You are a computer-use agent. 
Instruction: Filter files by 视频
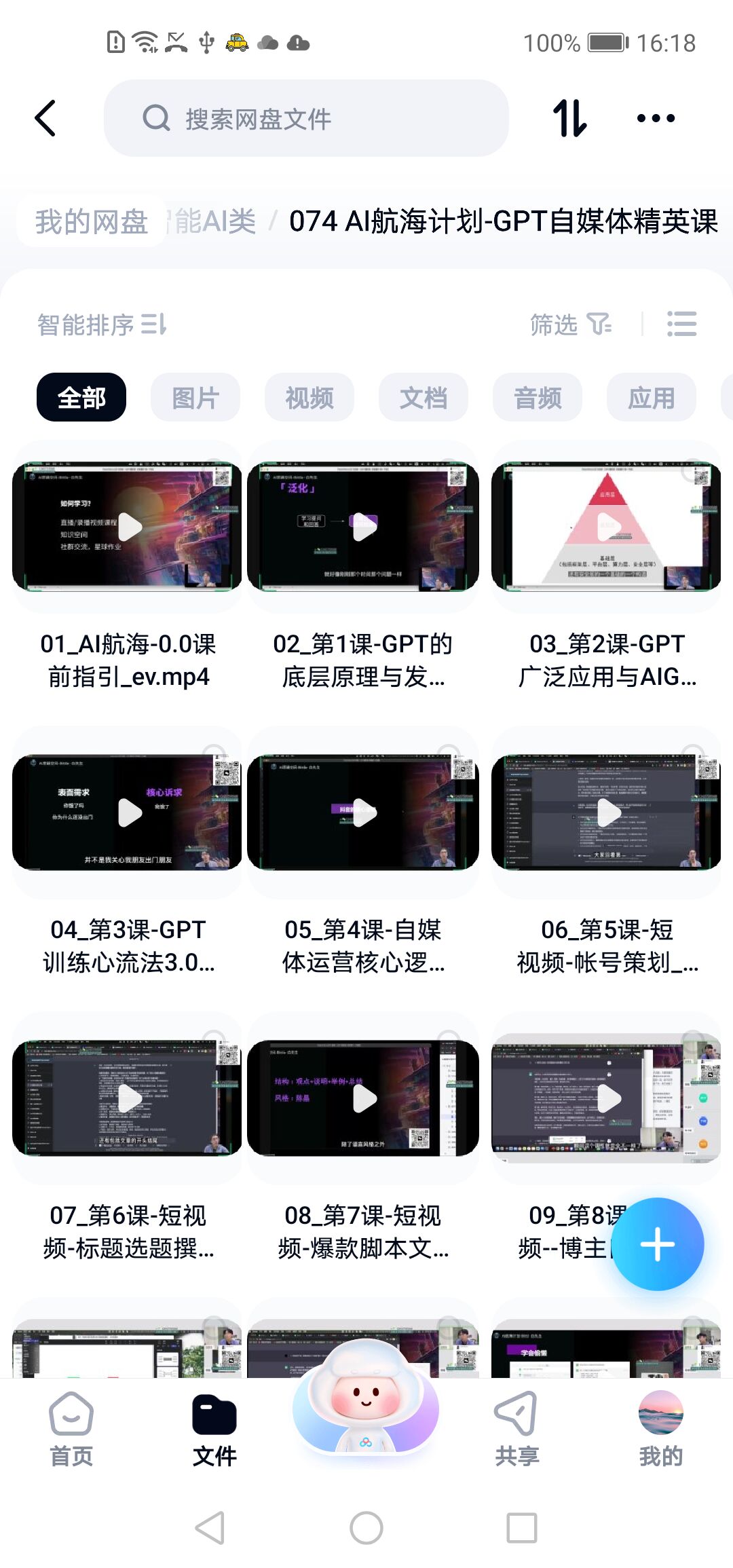(309, 397)
